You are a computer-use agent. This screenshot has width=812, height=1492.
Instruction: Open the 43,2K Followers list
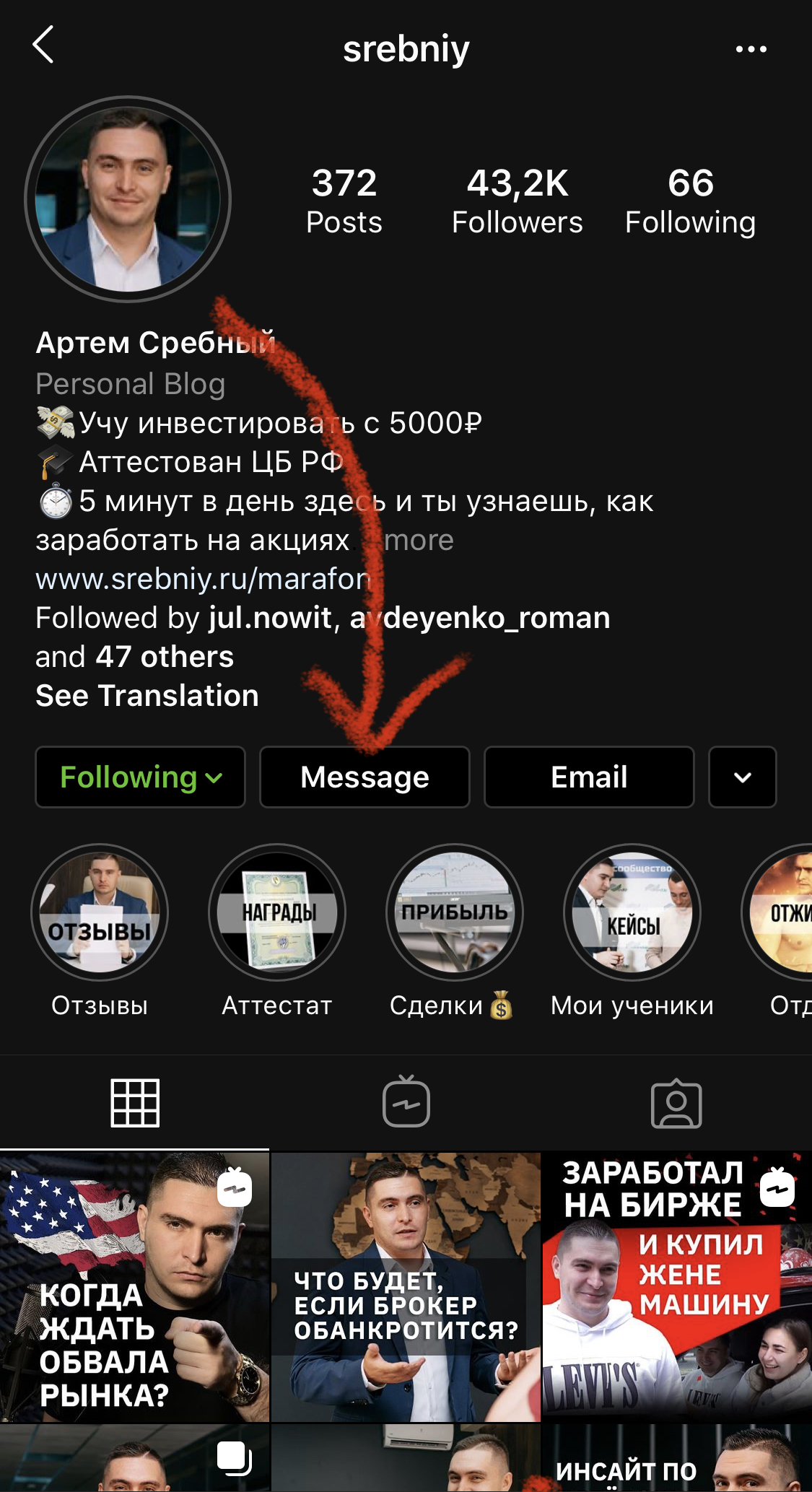[x=517, y=201]
